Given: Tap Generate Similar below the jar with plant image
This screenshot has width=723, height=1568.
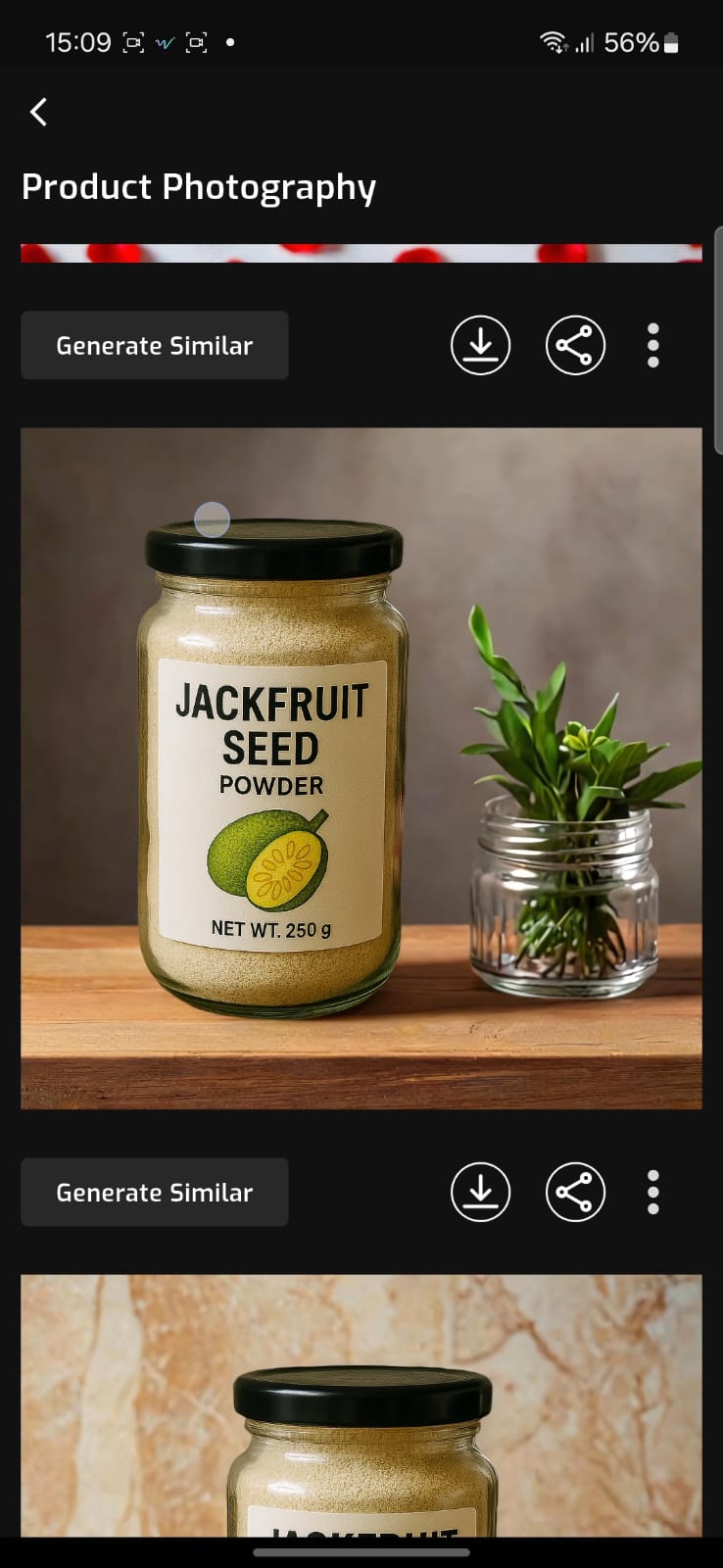Looking at the screenshot, I should [155, 1192].
